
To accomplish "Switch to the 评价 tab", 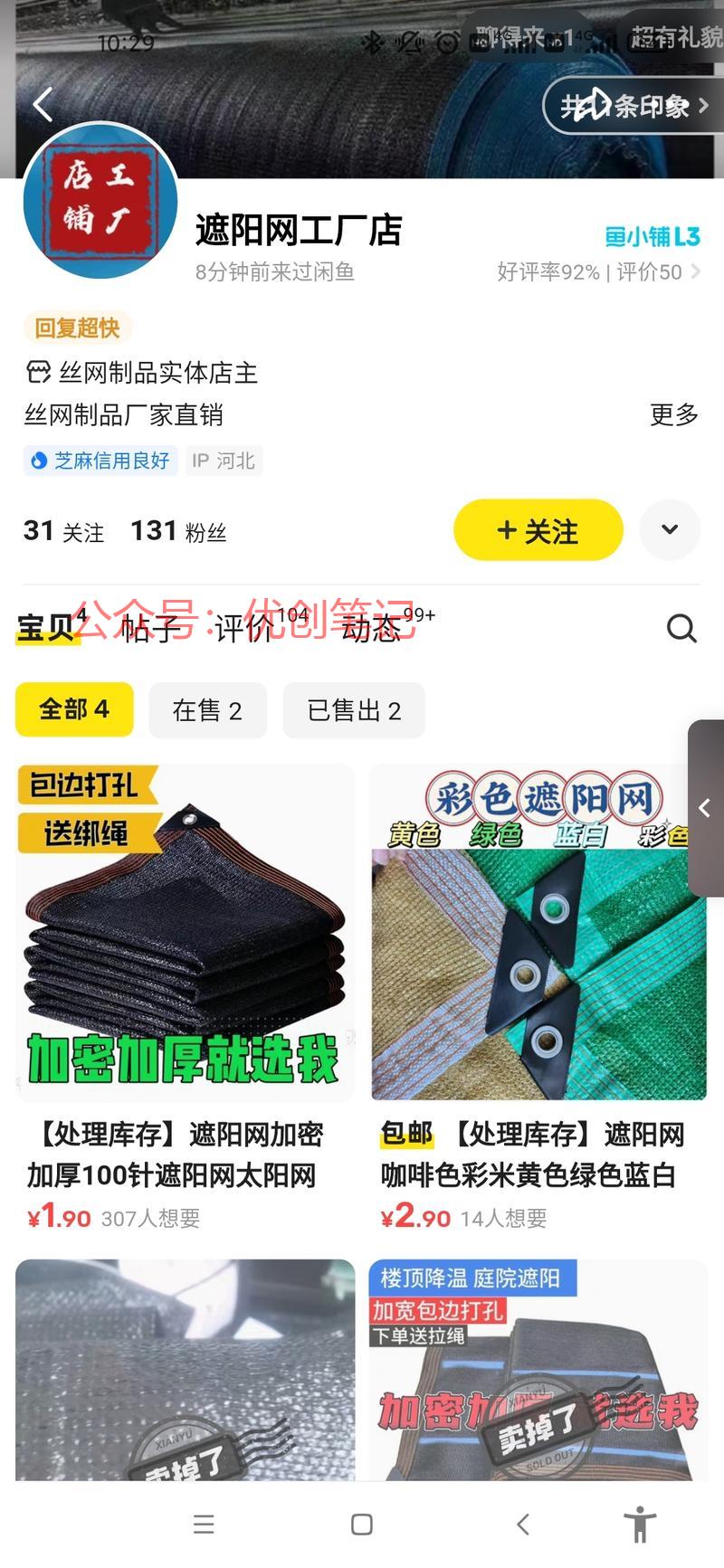I will [244, 627].
